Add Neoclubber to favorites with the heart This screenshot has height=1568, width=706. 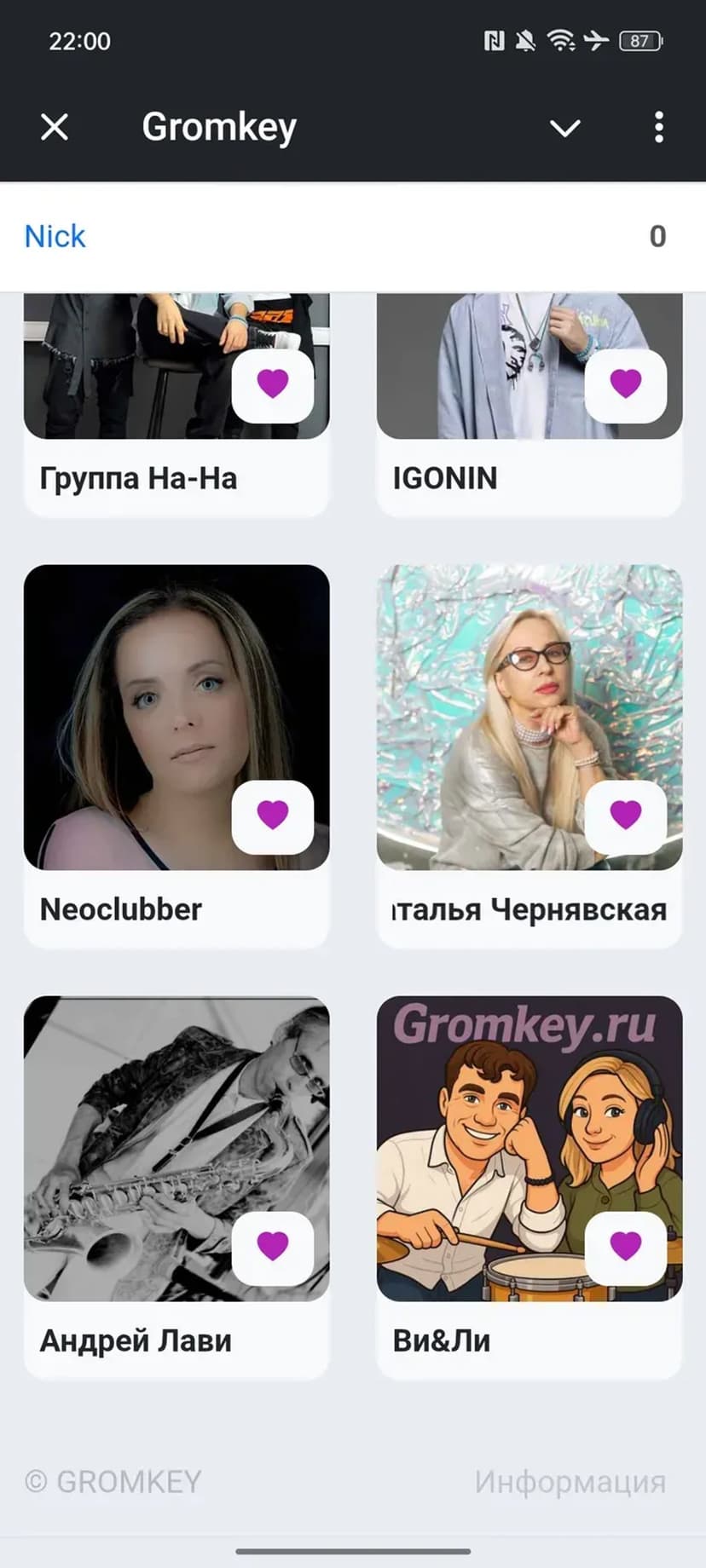point(273,815)
